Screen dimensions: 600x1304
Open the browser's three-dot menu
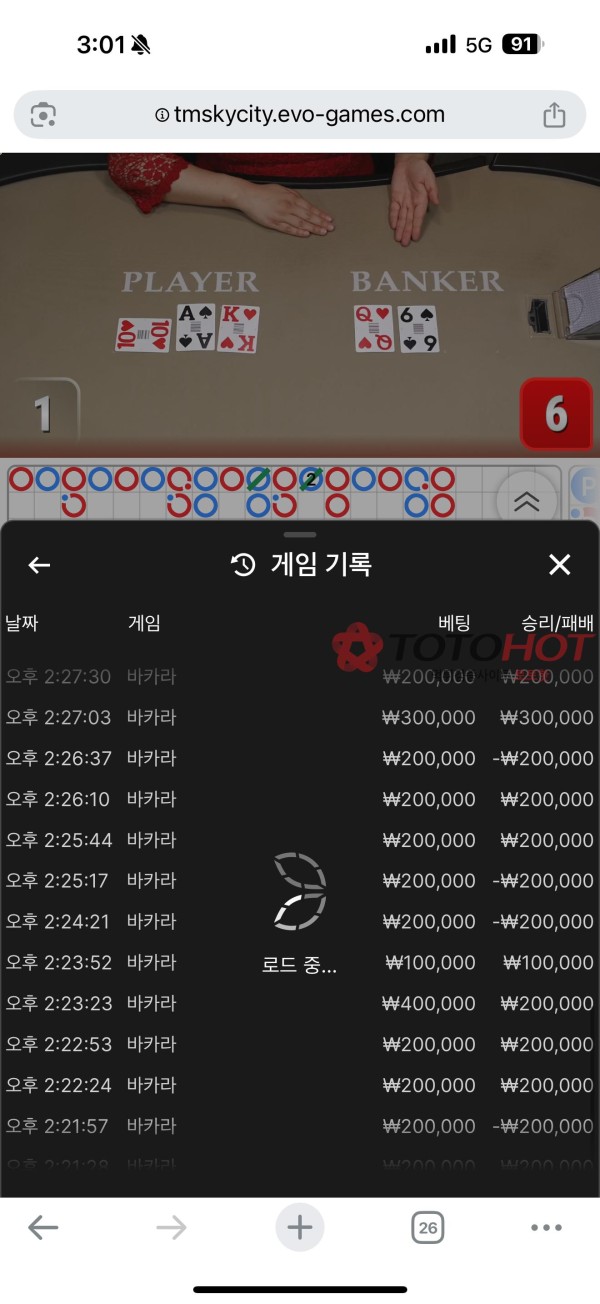tap(547, 1227)
